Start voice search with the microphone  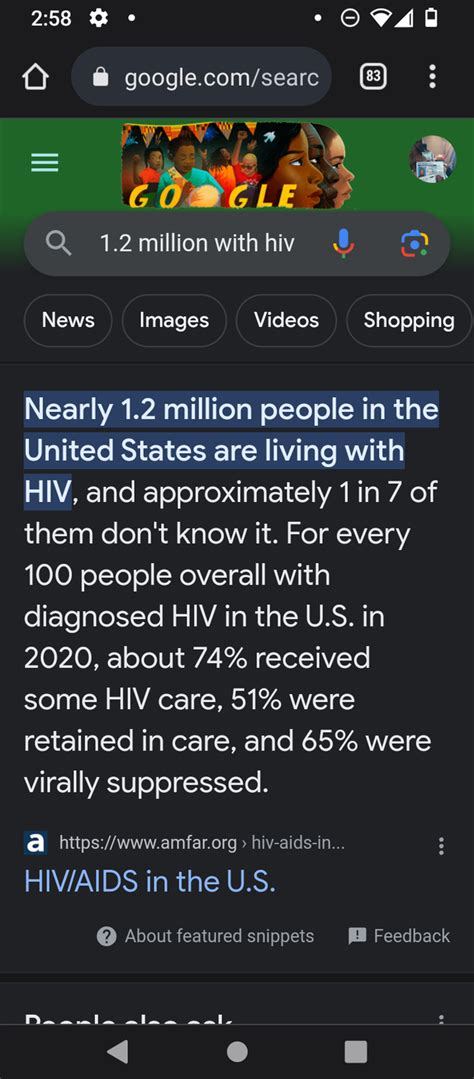[x=343, y=243]
